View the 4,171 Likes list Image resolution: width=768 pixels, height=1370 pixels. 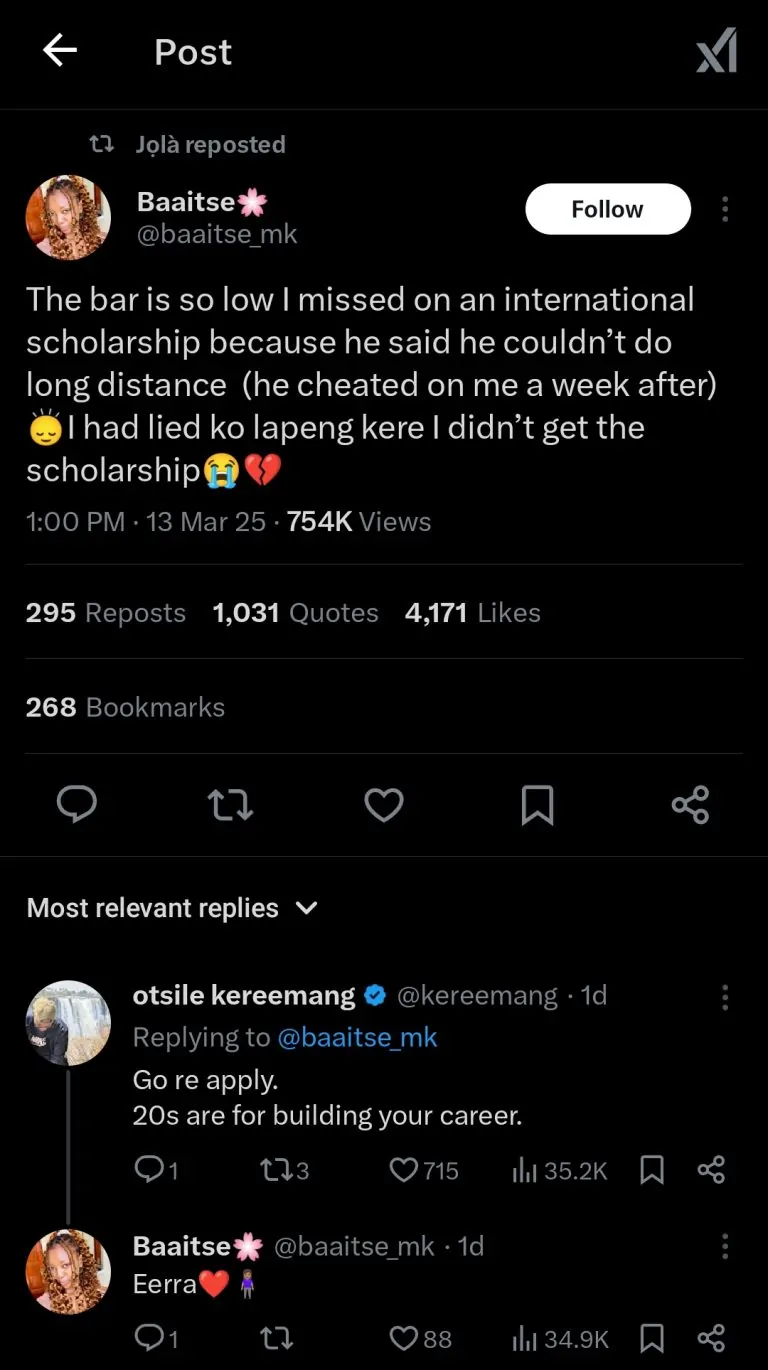(x=472, y=613)
